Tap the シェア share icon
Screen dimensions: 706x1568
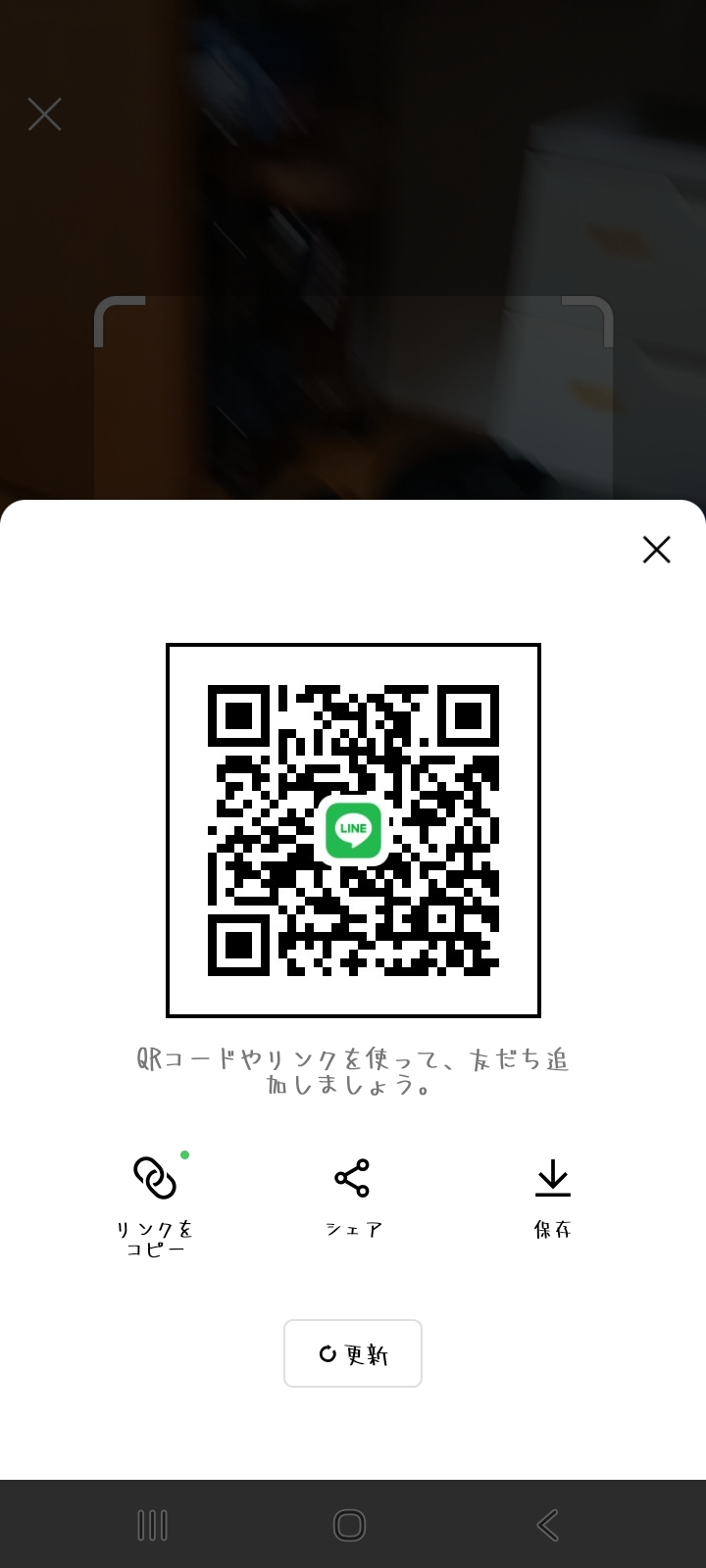(x=353, y=1179)
